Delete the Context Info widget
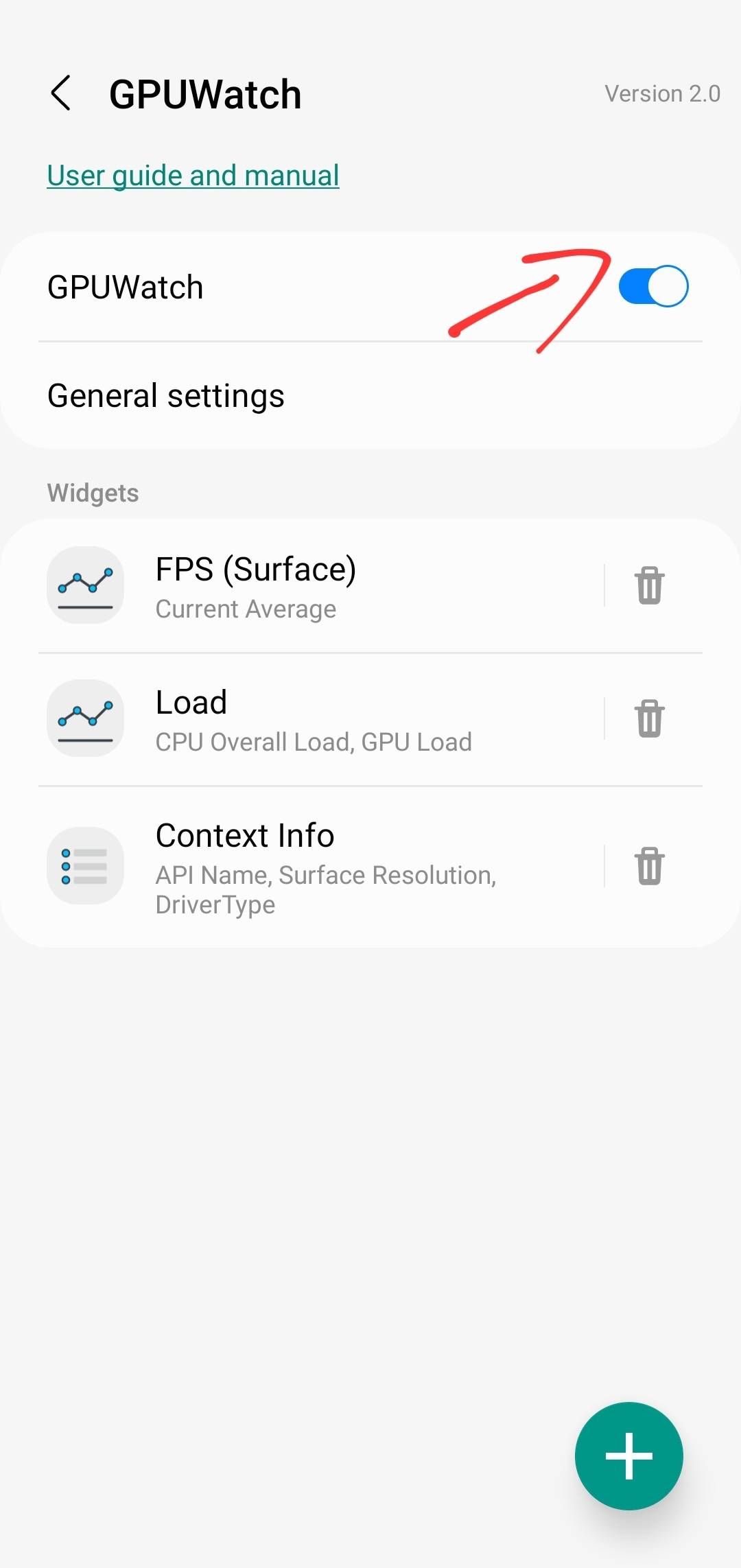This screenshot has height=1568, width=741. (648, 865)
